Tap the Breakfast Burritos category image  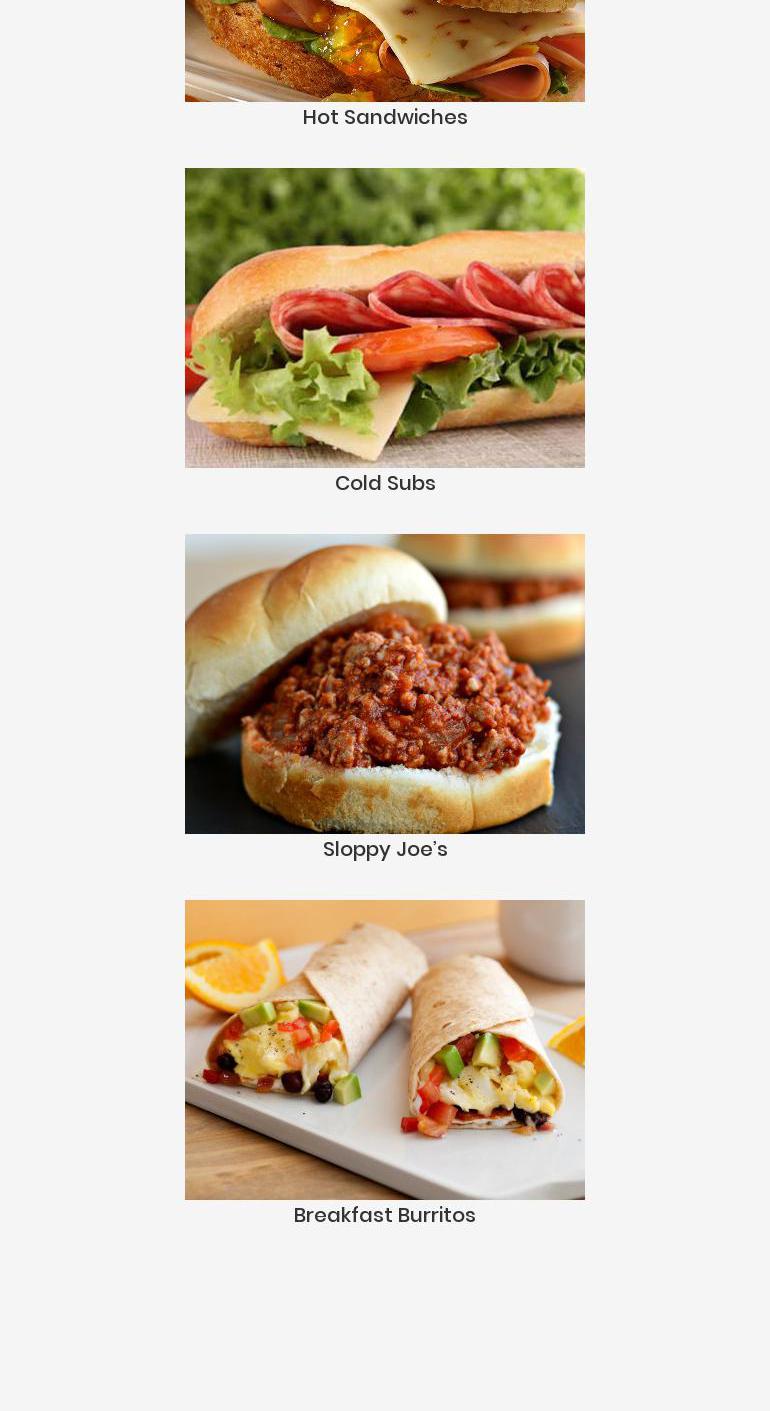[x=385, y=1050]
